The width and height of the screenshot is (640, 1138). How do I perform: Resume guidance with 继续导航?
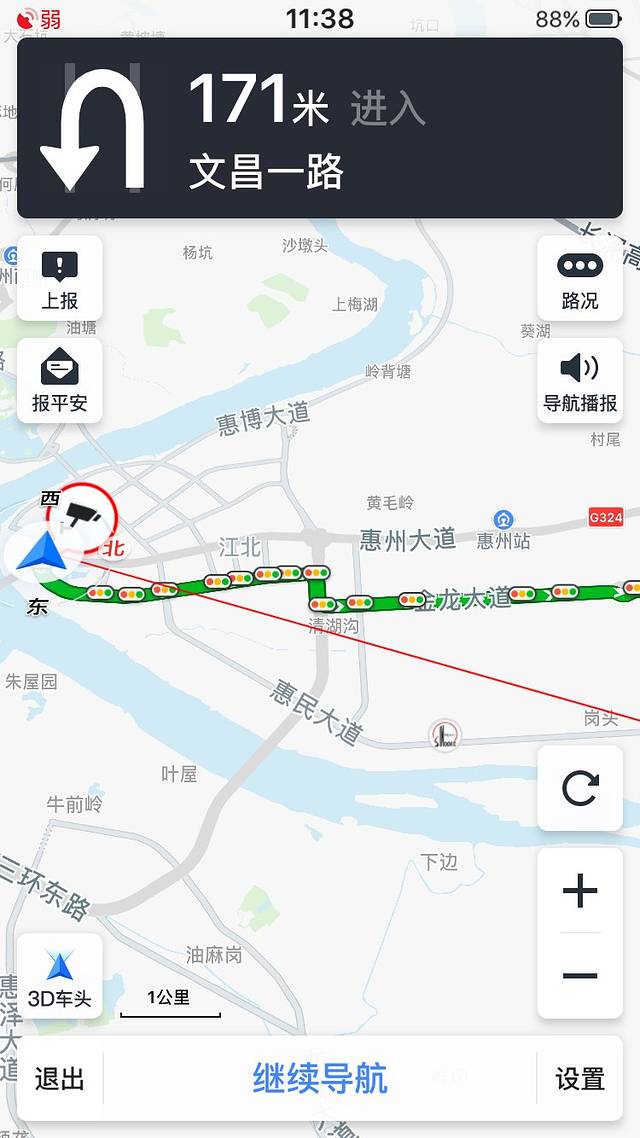[320, 1079]
